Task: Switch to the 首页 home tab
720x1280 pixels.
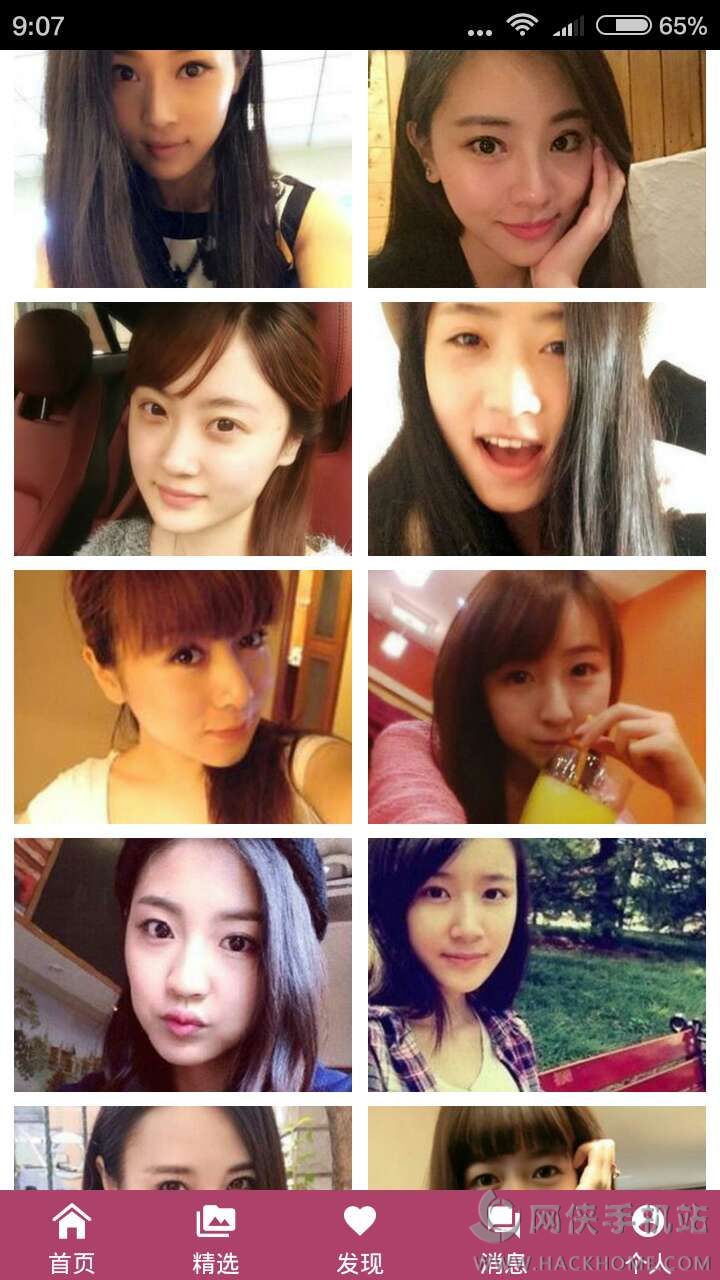Action: tap(72, 1236)
